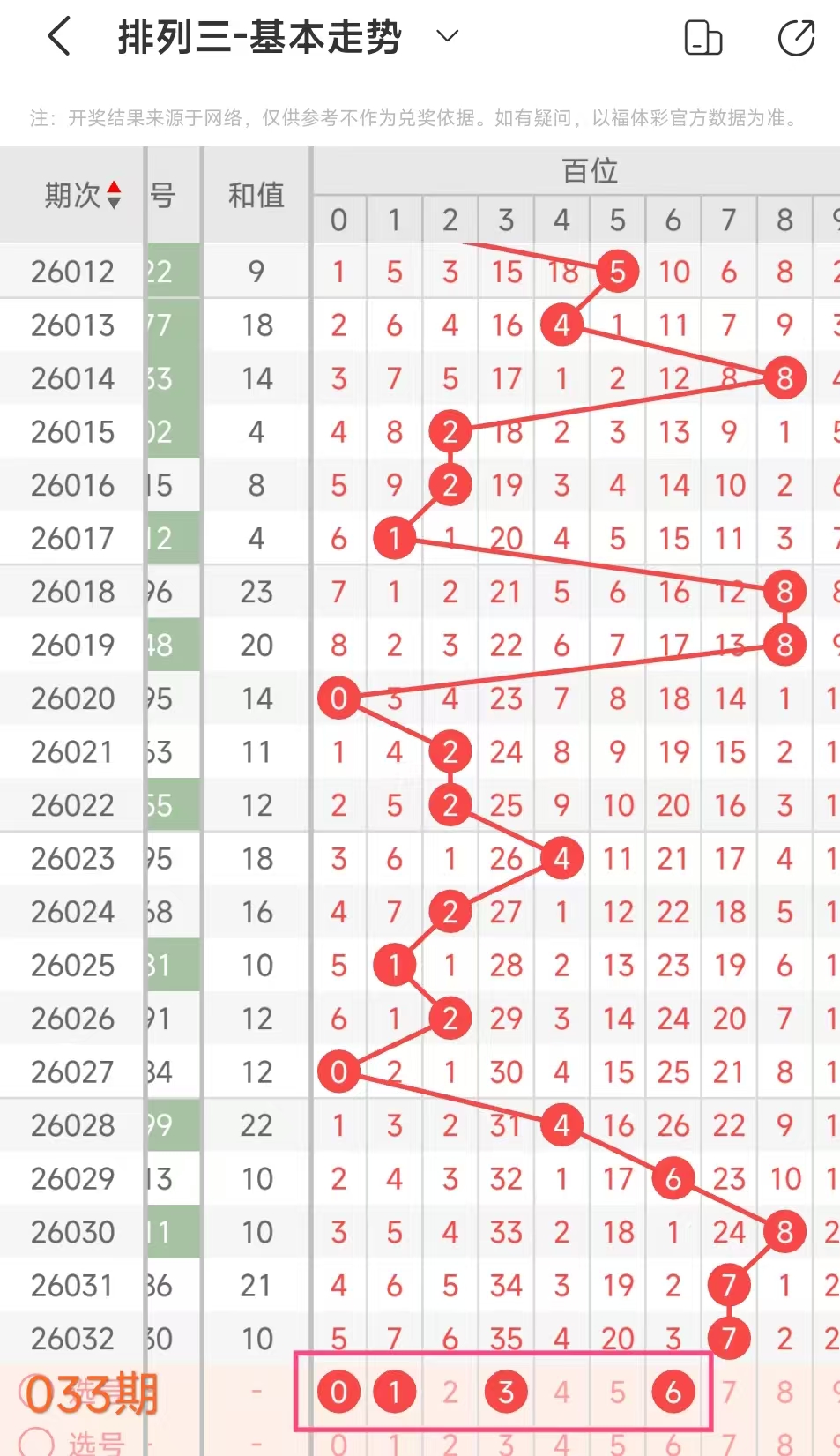Pick number 4 in the first 选号 row
This screenshot has height=1456, width=840.
point(561,1392)
